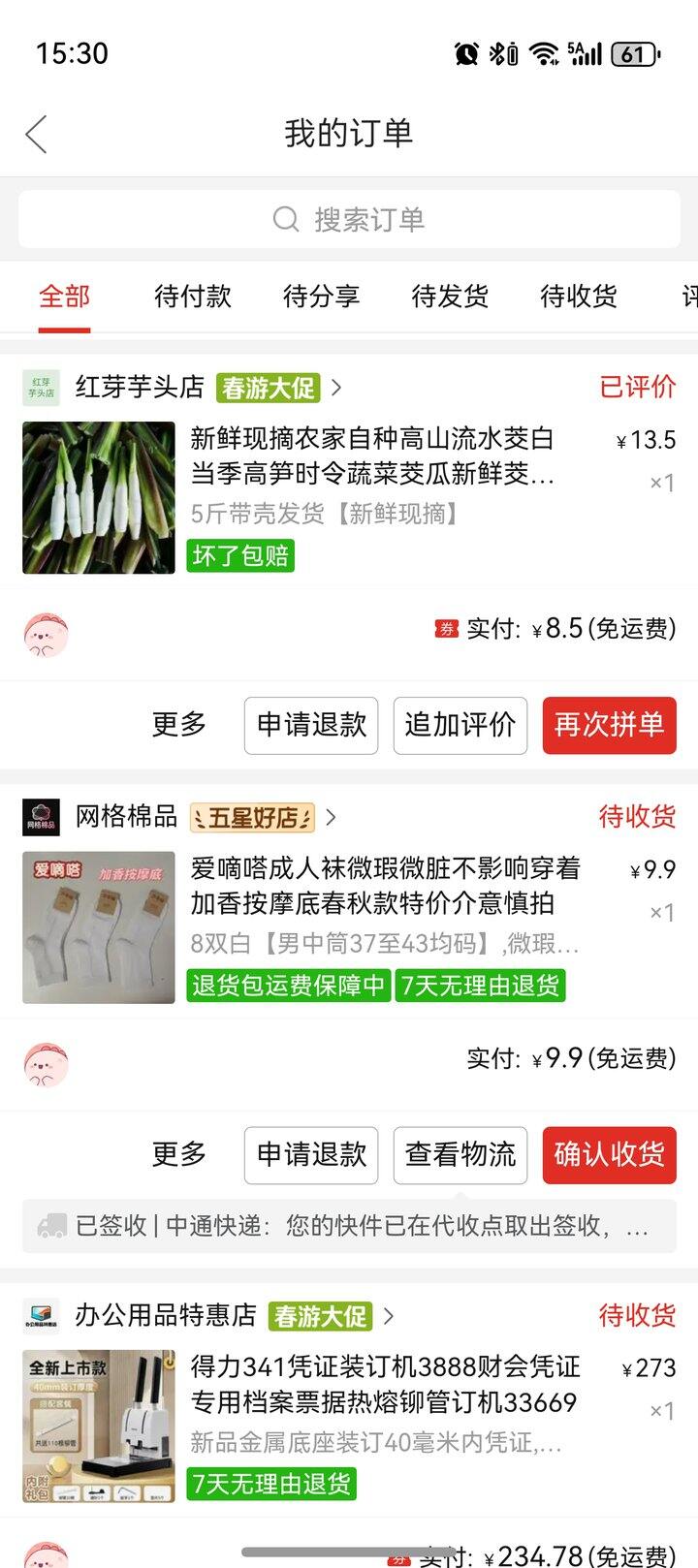This screenshot has width=698, height=1568.
Task: Tap 更多 on the 茭白 order
Action: pyautogui.click(x=179, y=724)
